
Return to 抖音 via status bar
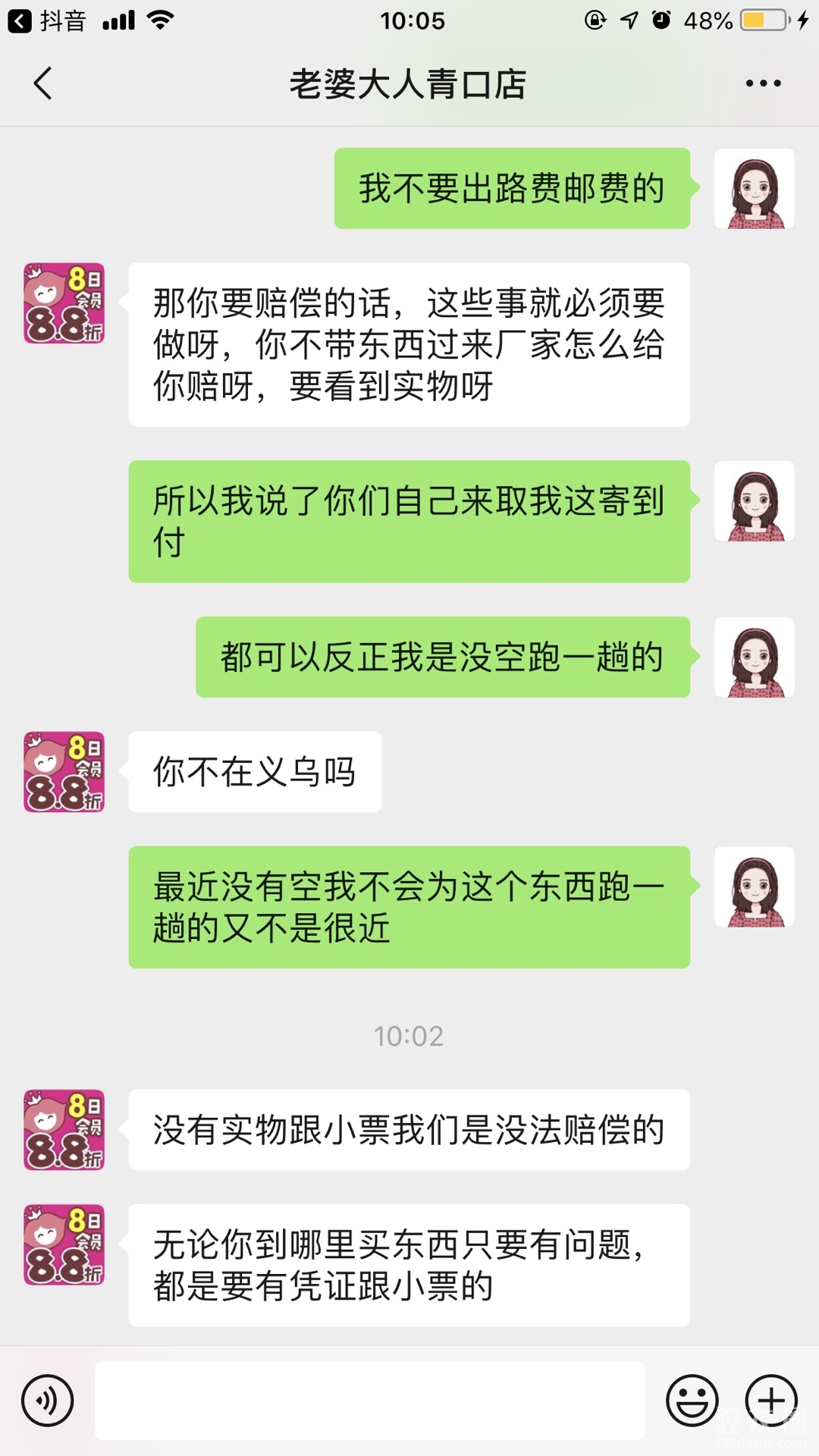[x=47, y=20]
